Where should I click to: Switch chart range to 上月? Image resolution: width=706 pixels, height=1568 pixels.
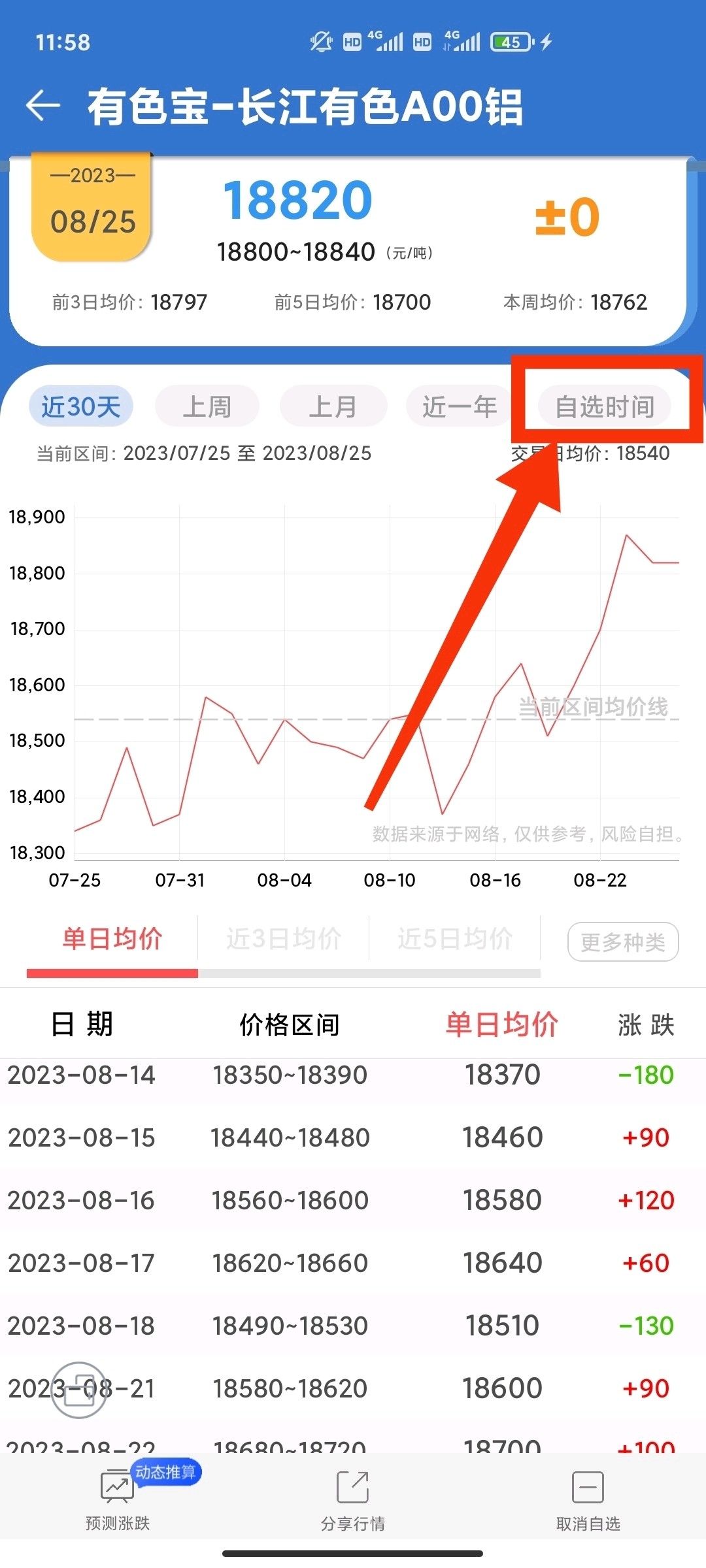(x=333, y=406)
